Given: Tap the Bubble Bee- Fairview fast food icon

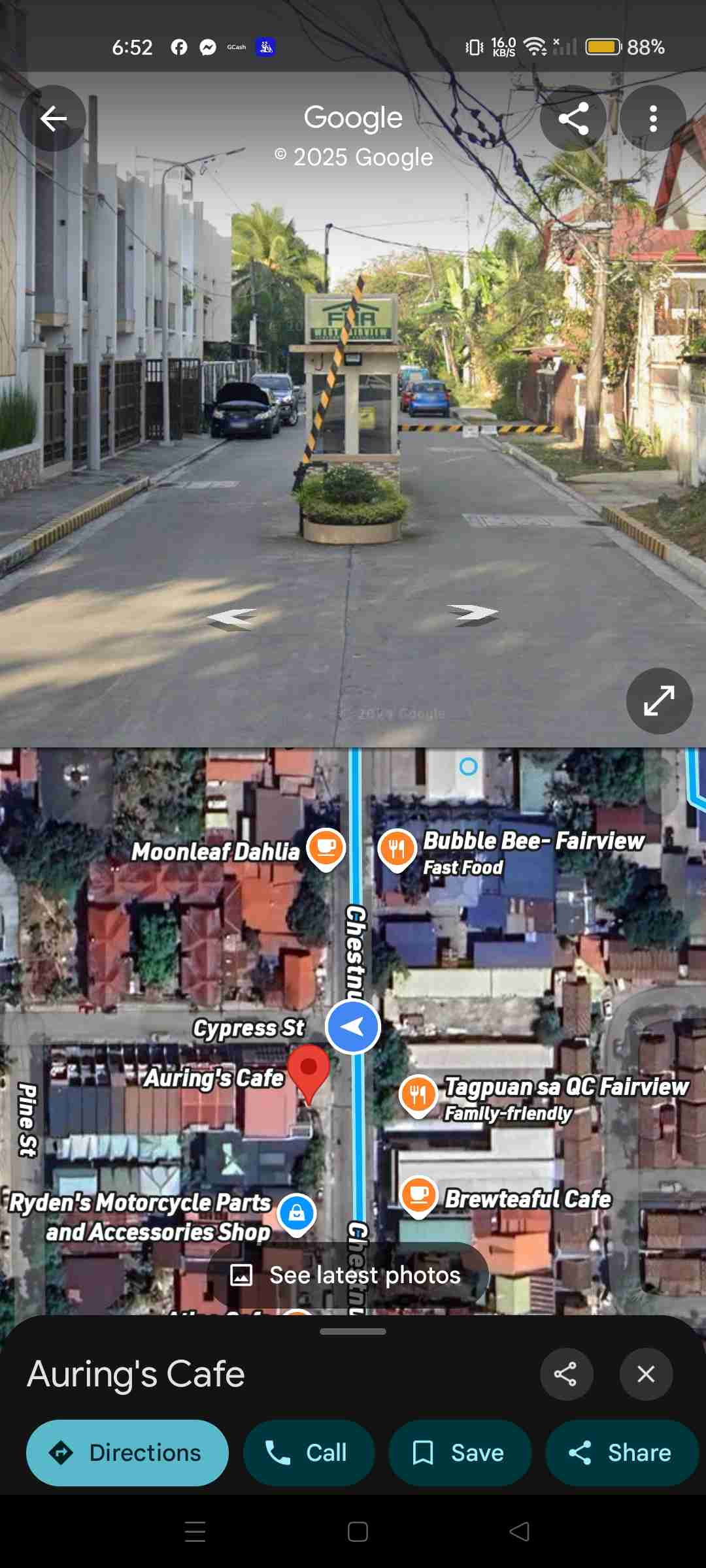Looking at the screenshot, I should [x=397, y=847].
